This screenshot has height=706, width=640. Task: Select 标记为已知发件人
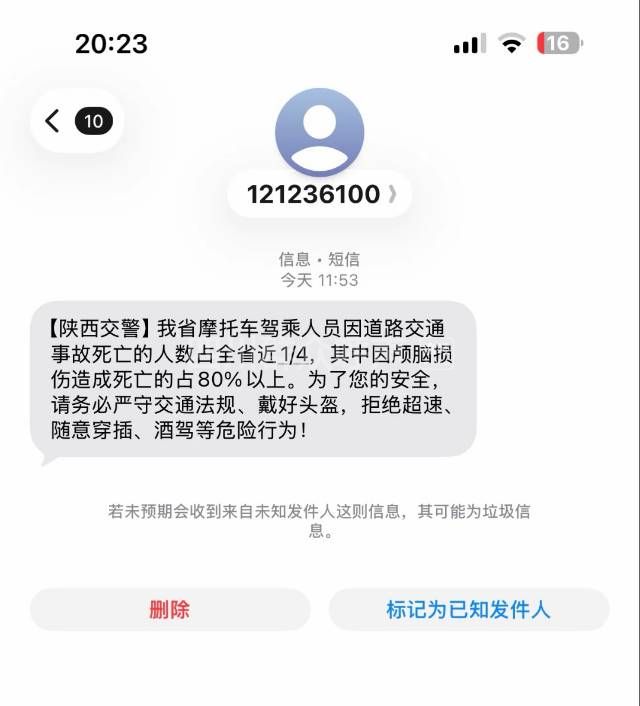[468, 609]
